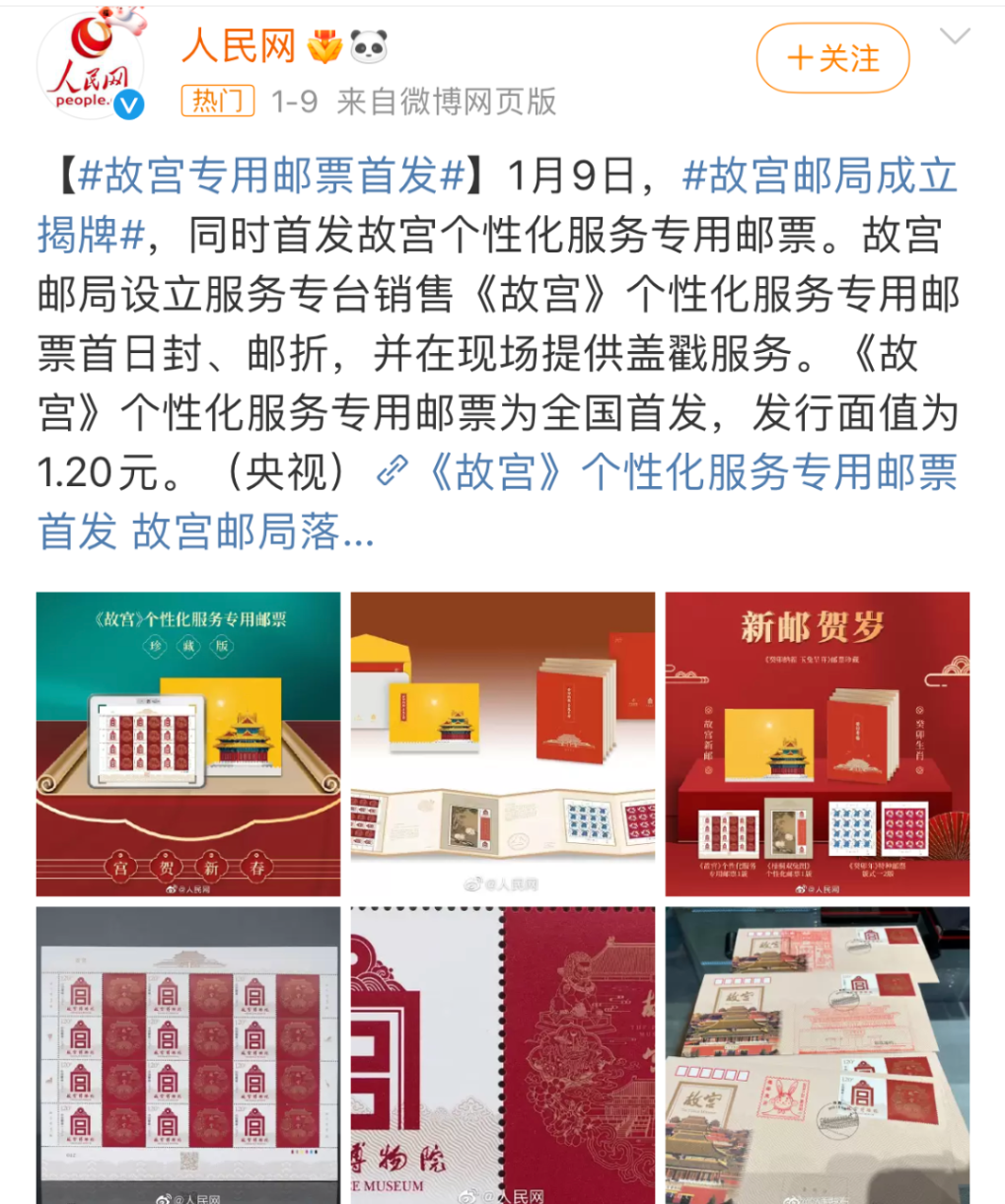Image resolution: width=1005 pixels, height=1204 pixels.
Task: Open the full stamp sheet photo
Action: click(x=188, y=1055)
